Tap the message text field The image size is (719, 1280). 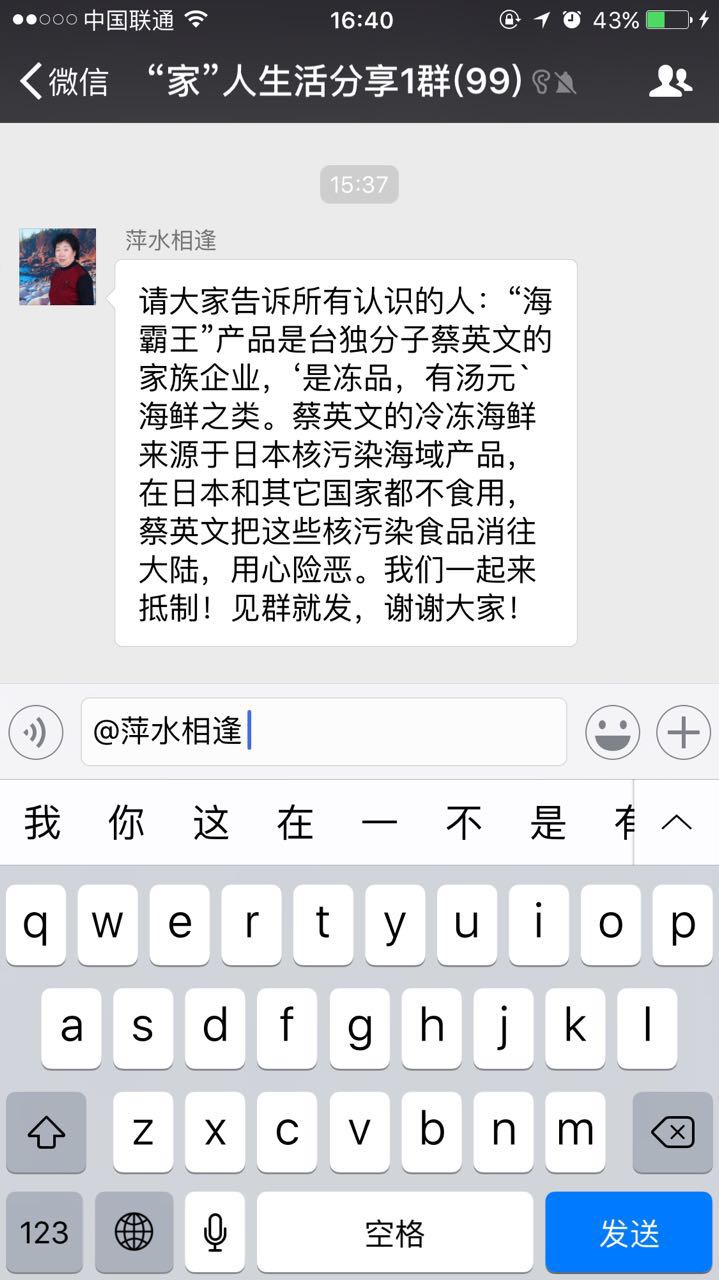pos(323,732)
